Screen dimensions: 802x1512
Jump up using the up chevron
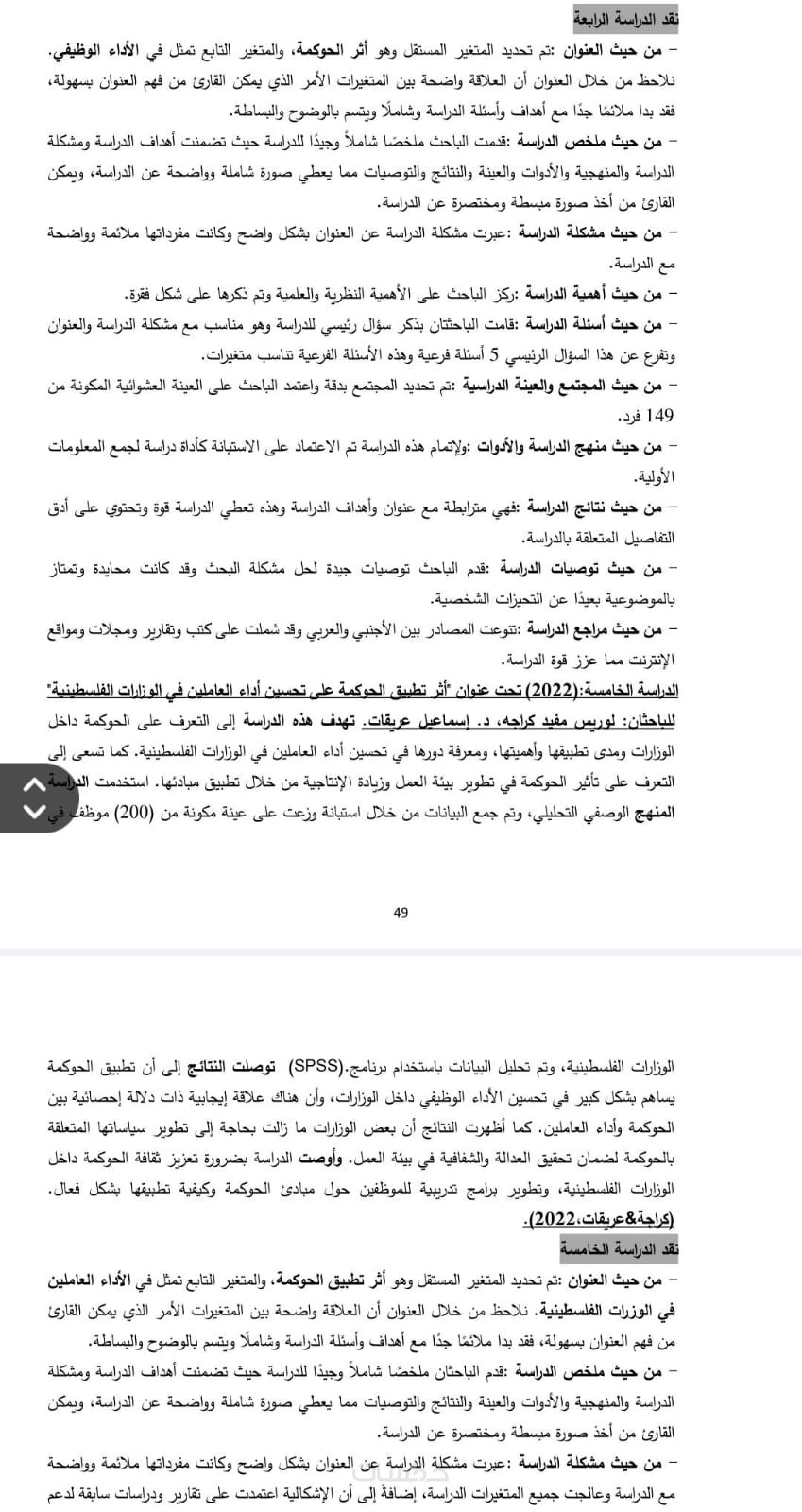32,783
